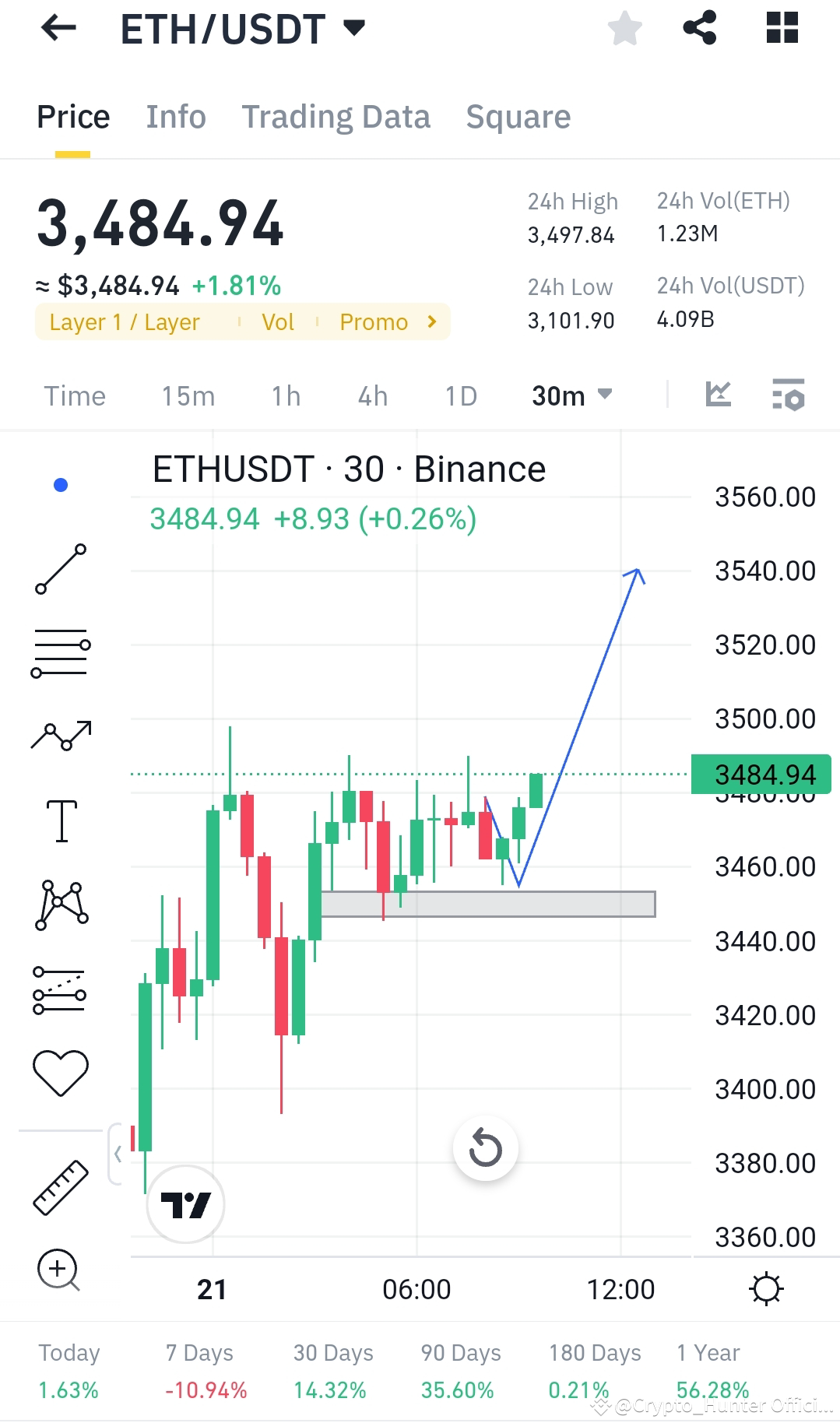Screen dimensions: 840x1423
Task: Open the XABCD pattern tool
Action: click(x=61, y=903)
